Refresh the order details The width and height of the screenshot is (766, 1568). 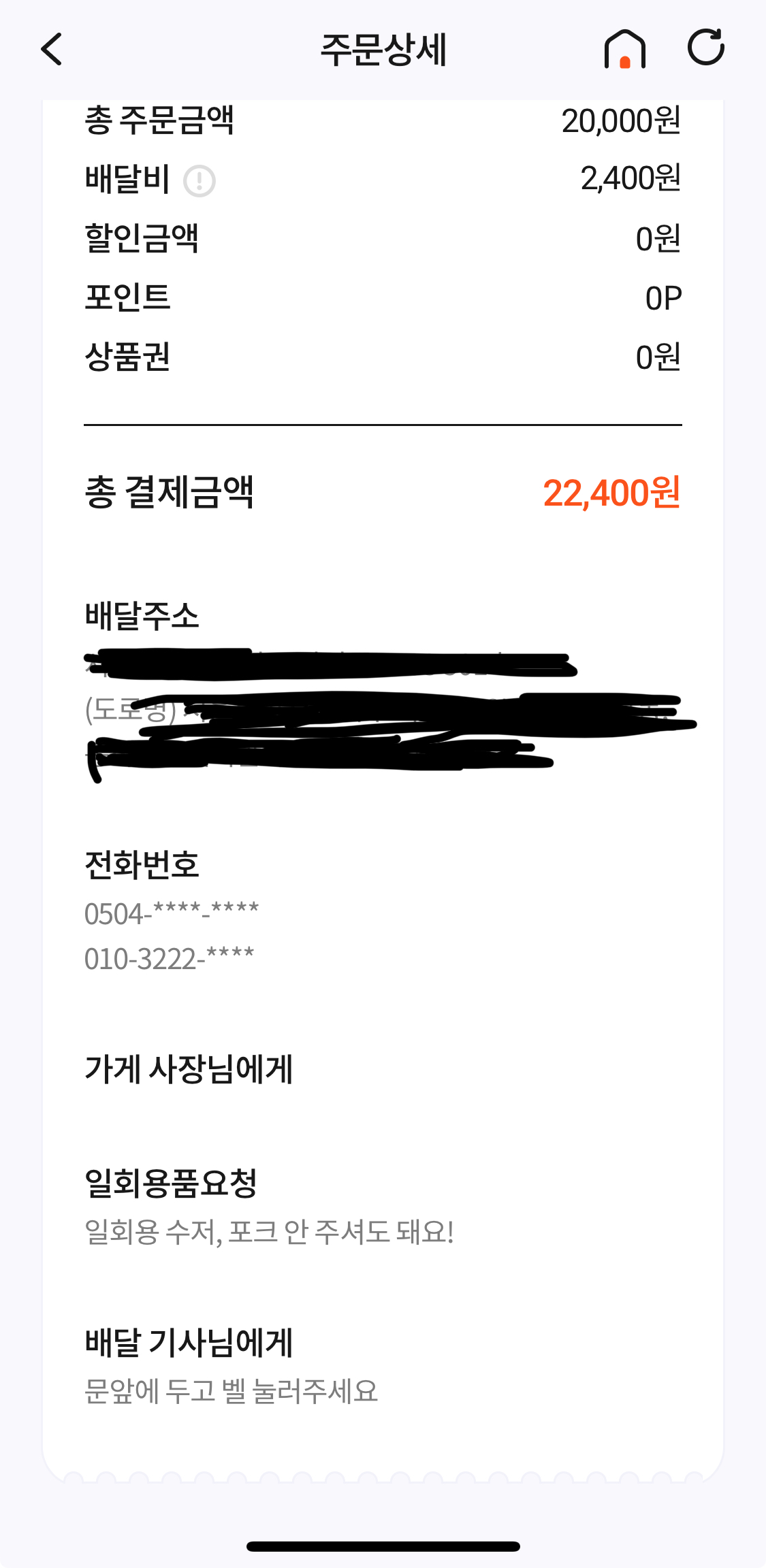705,48
